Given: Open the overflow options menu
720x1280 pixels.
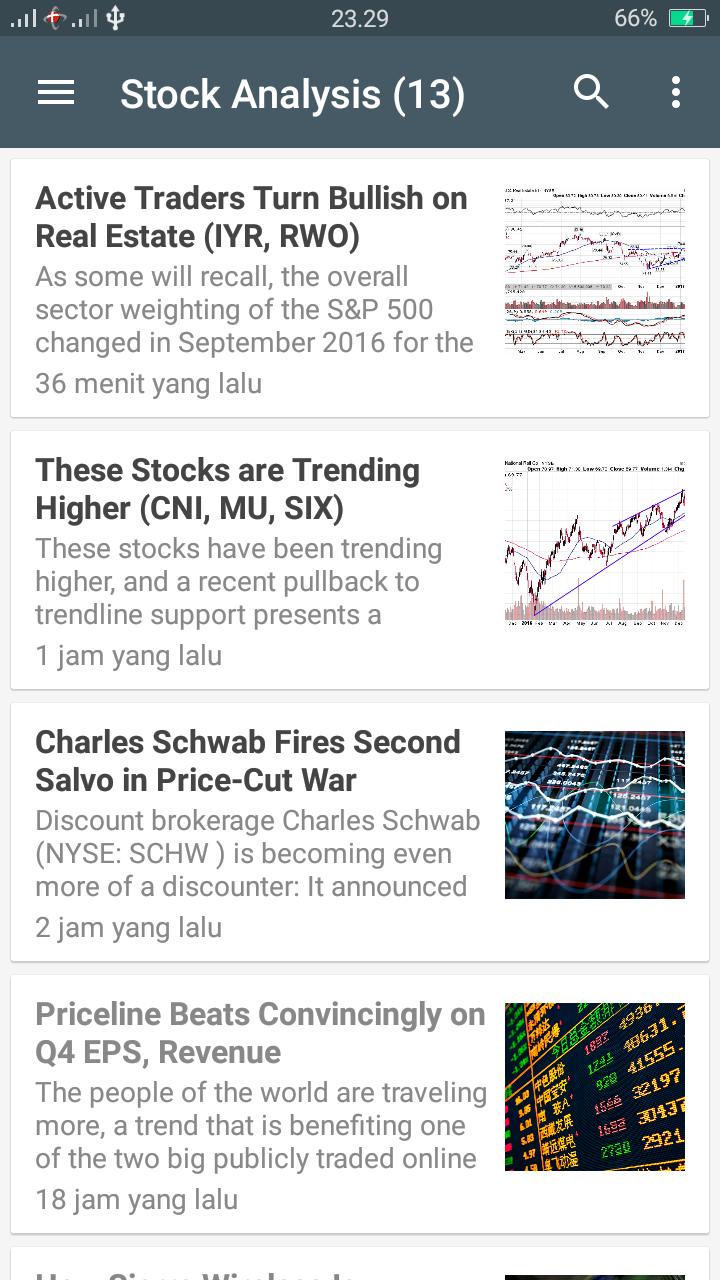Looking at the screenshot, I should point(676,92).
